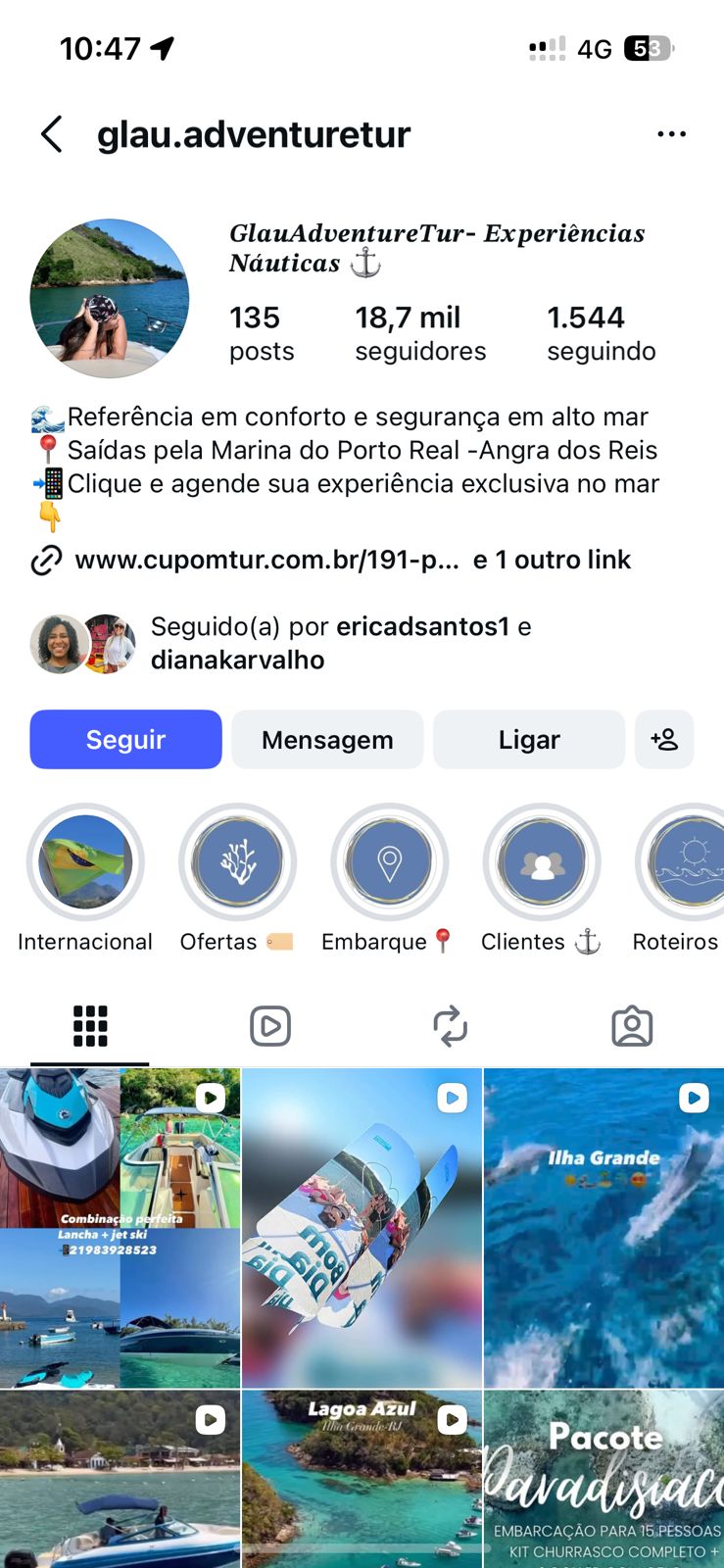
Task: Open the cupomtur.com.br link
Action: pyautogui.click(x=266, y=561)
